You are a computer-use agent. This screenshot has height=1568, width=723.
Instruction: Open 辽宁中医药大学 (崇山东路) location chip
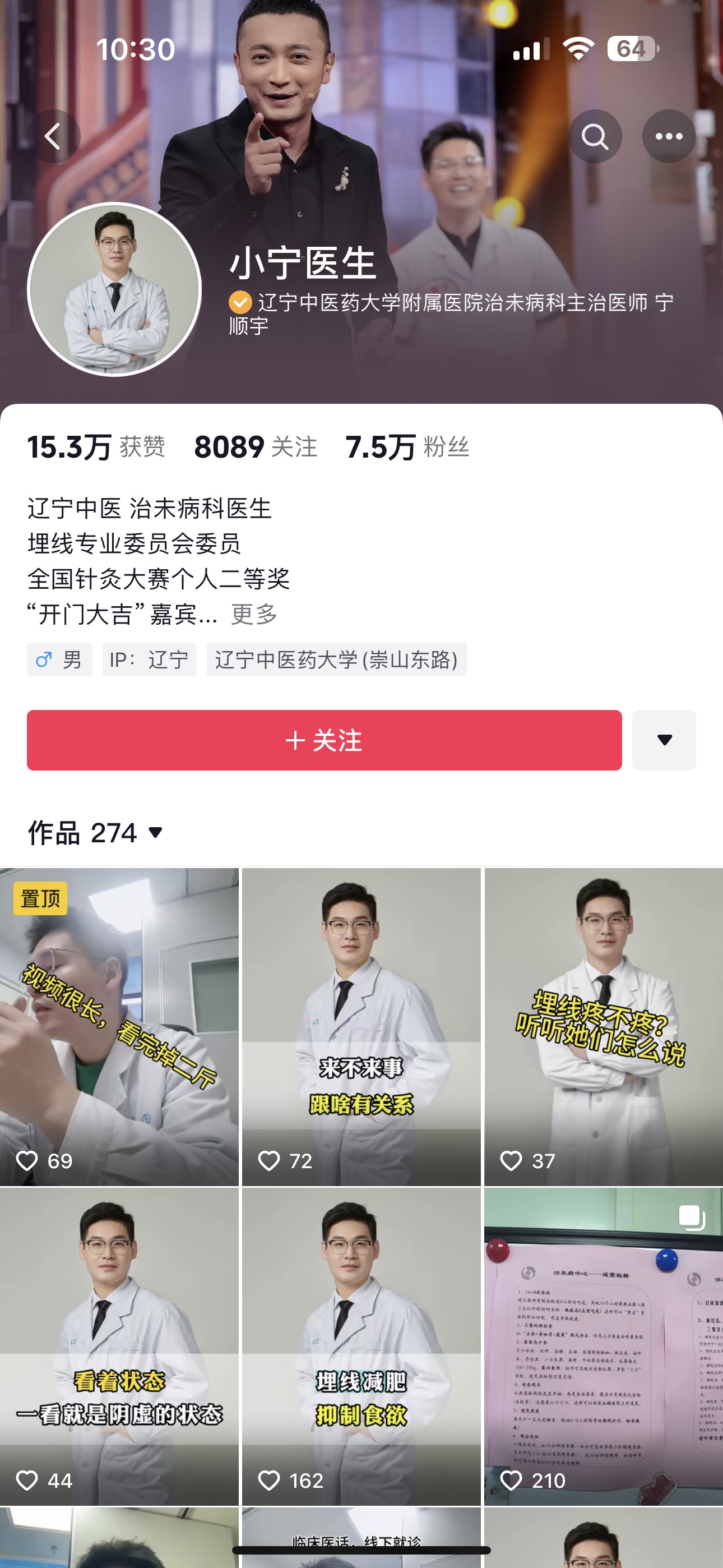[x=336, y=660]
